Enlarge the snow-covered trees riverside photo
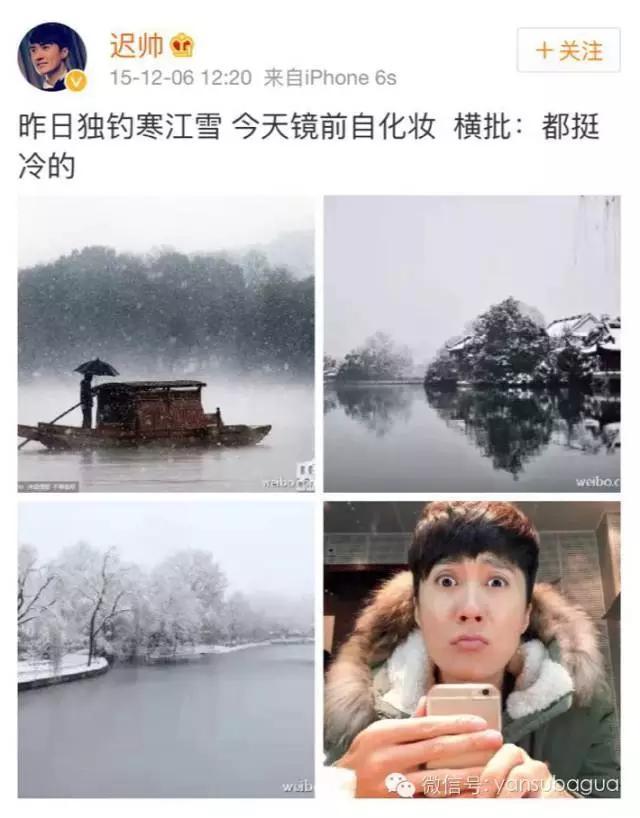Image resolution: width=640 pixels, height=818 pixels. tap(166, 649)
